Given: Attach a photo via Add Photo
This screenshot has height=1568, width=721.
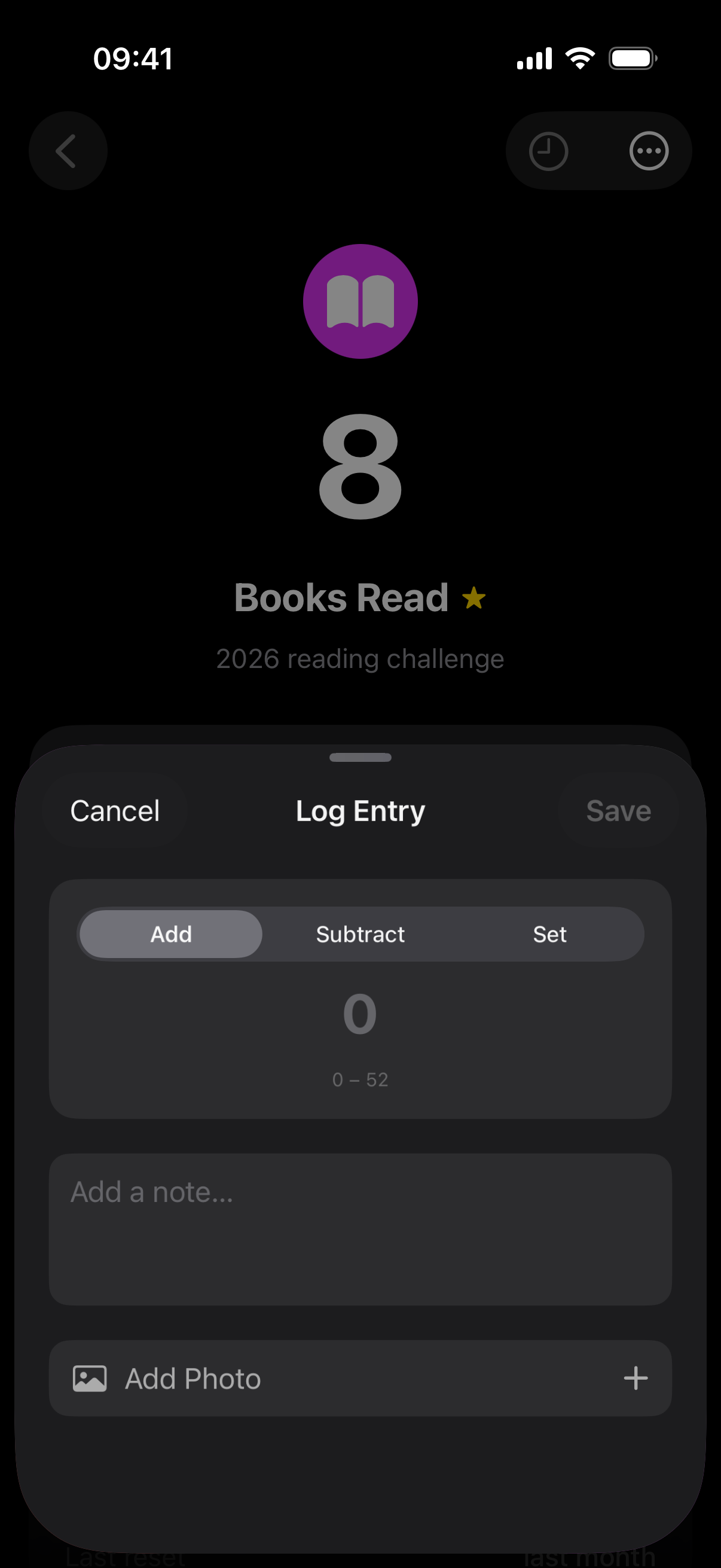Looking at the screenshot, I should (x=360, y=1378).
